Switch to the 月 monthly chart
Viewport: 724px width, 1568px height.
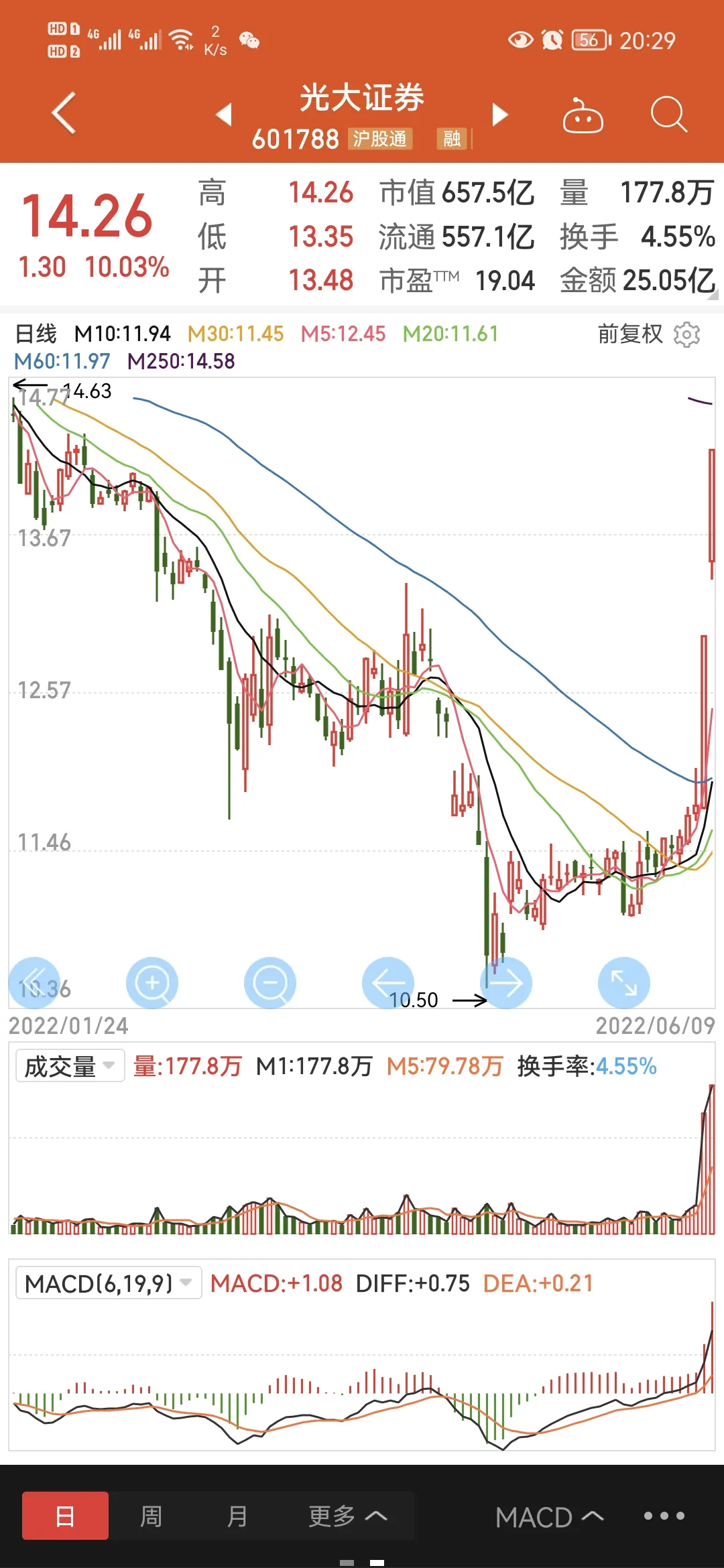237,1516
